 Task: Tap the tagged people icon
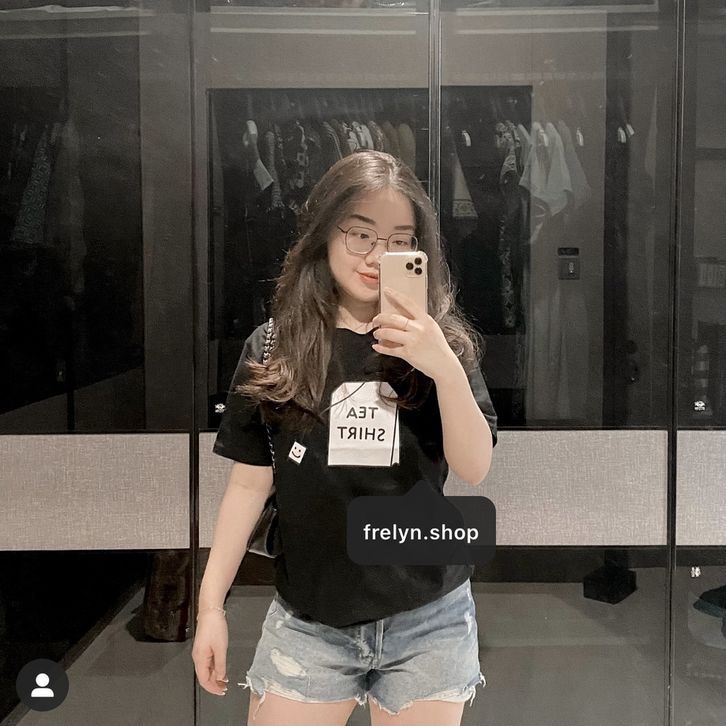42,685
